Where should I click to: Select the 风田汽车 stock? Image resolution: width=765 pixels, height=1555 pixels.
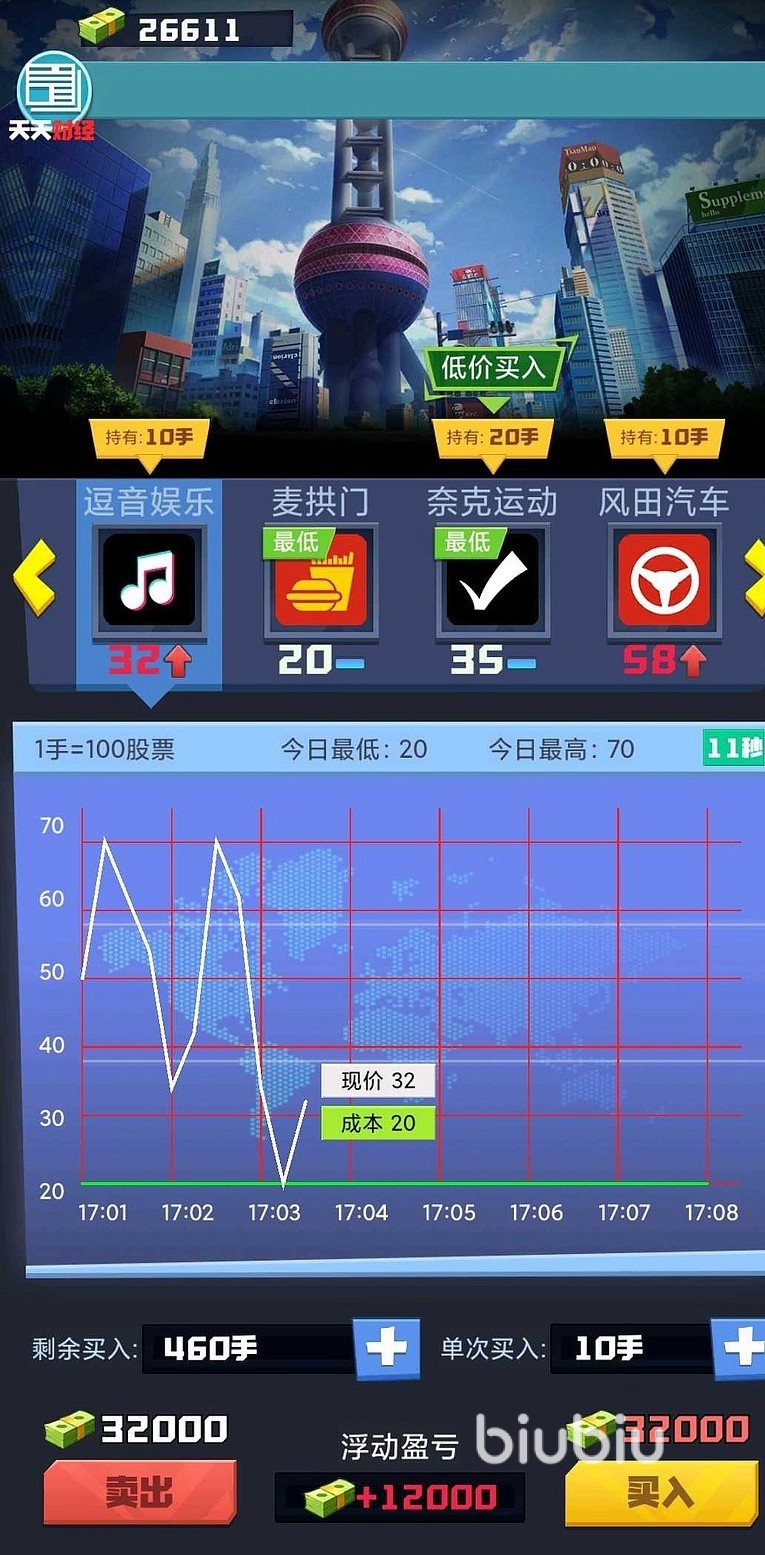point(664,580)
